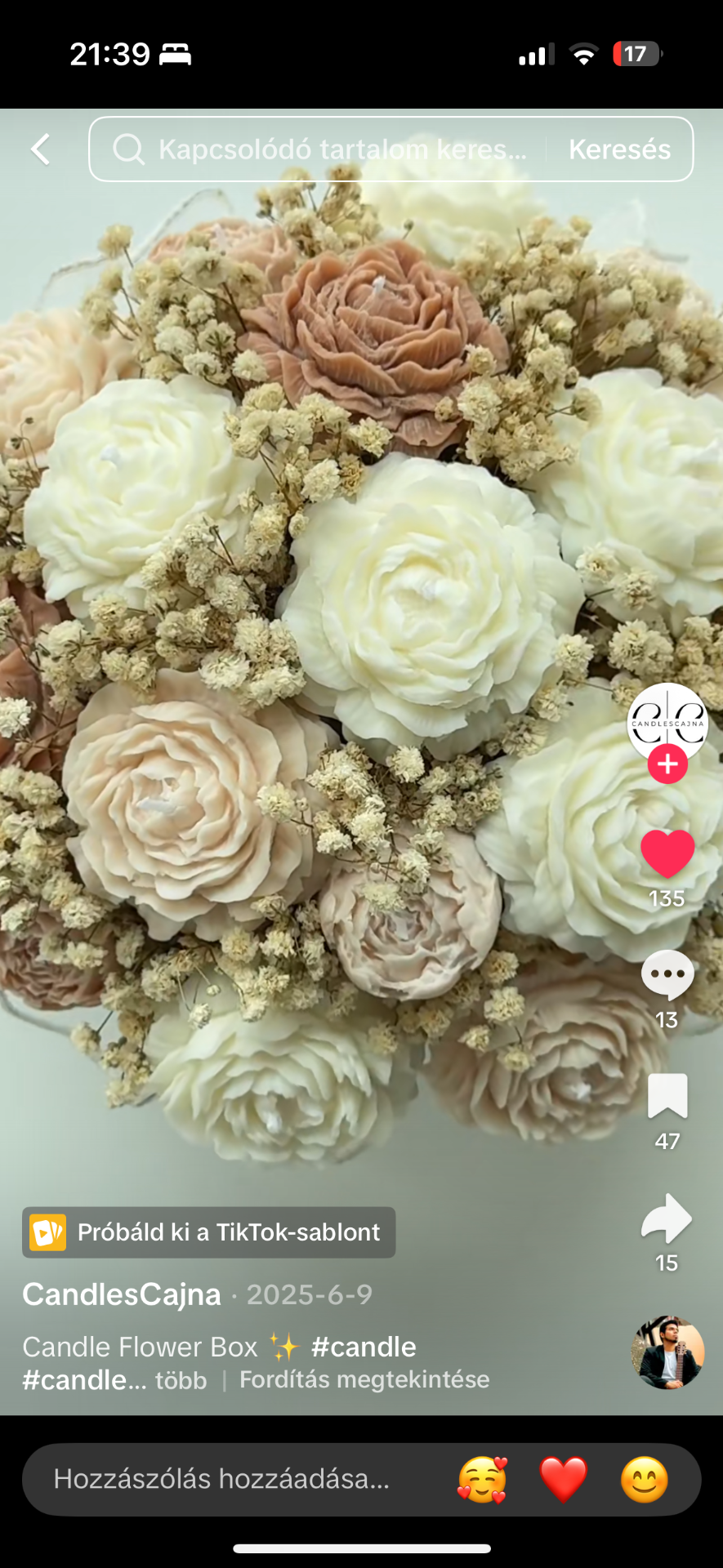Open the sound disc thumbnail
723x1568 pixels.
(x=667, y=1352)
